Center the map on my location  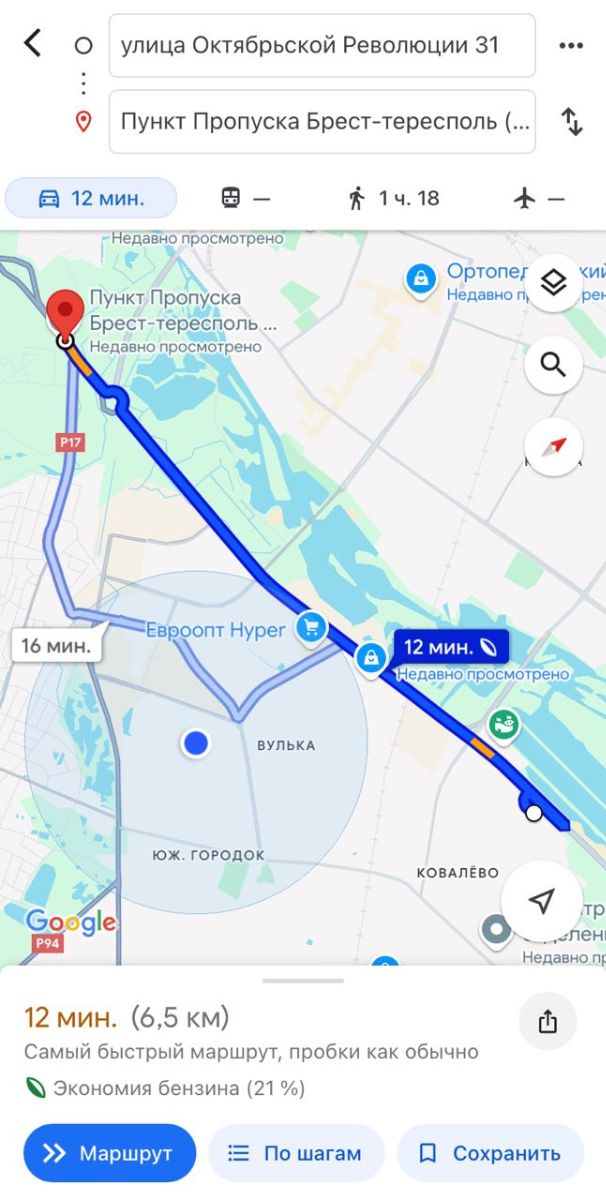[541, 902]
